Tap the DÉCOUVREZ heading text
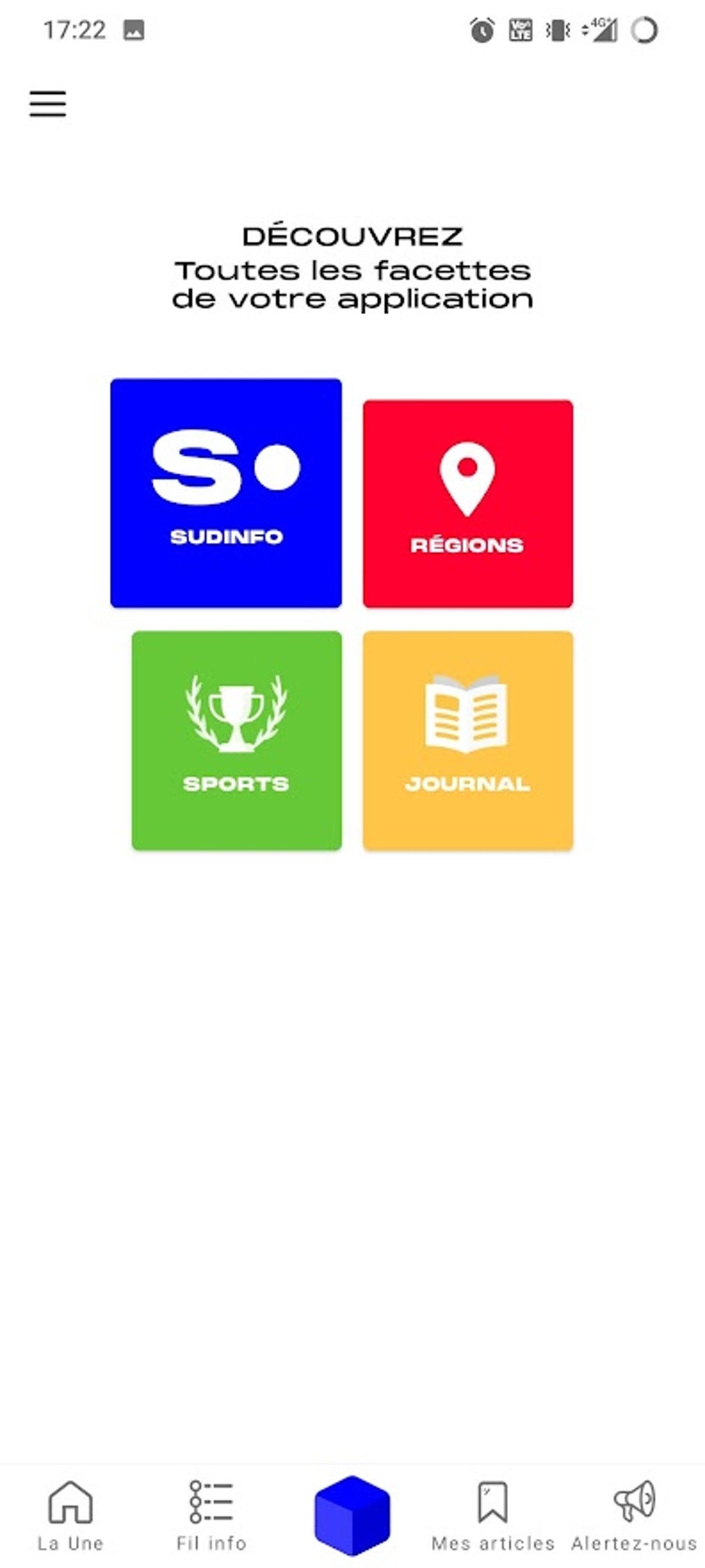This screenshot has height=1568, width=705. click(x=352, y=235)
